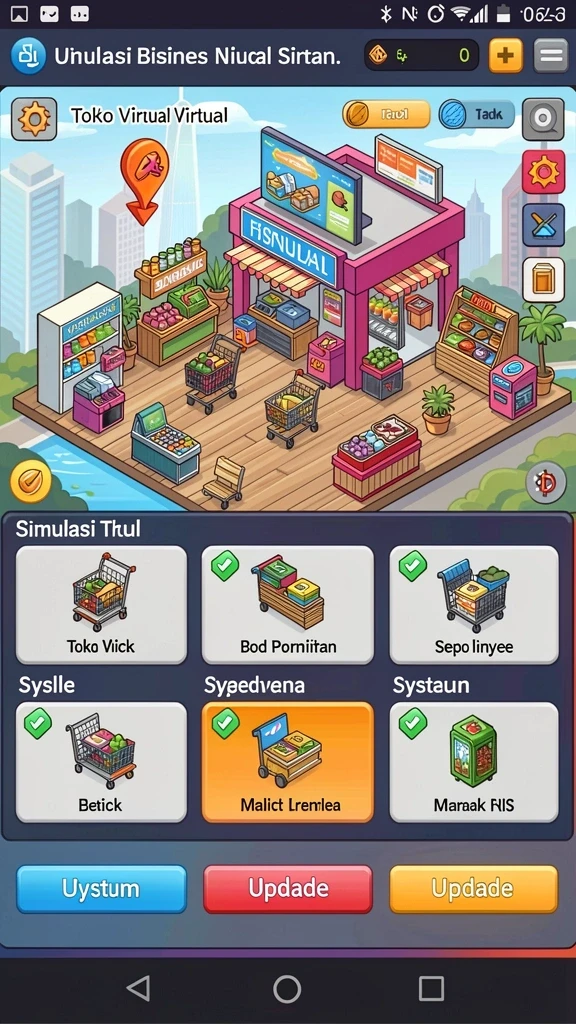
Task: Tap the yellow round checkmark button over the map
Action: click(31, 482)
